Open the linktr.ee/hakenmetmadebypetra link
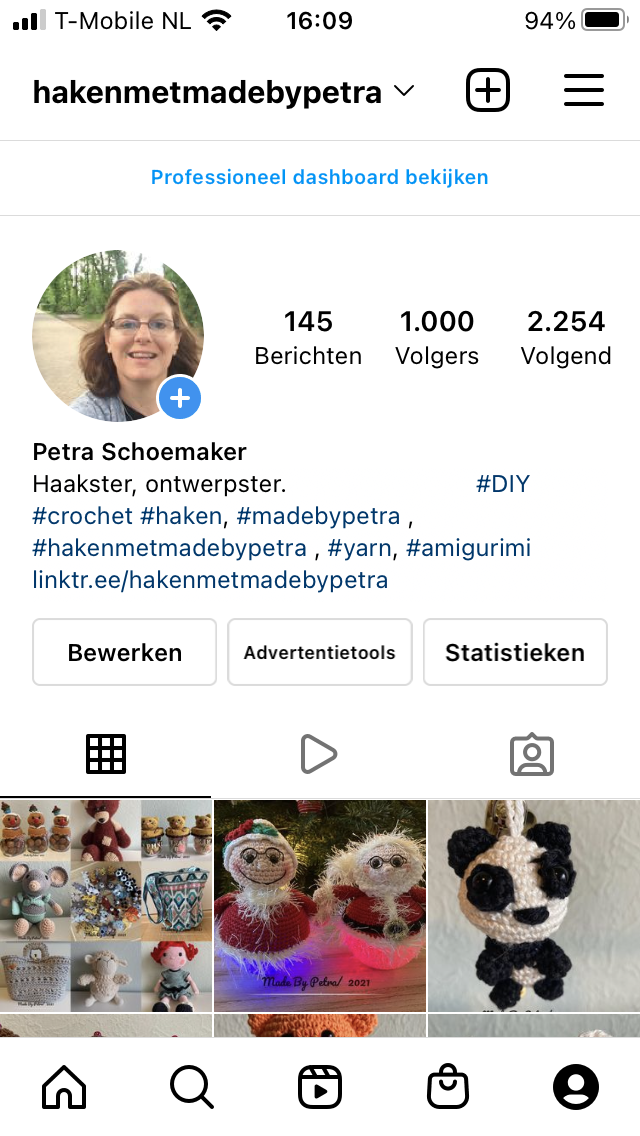Image resolution: width=640 pixels, height=1136 pixels. point(210,580)
